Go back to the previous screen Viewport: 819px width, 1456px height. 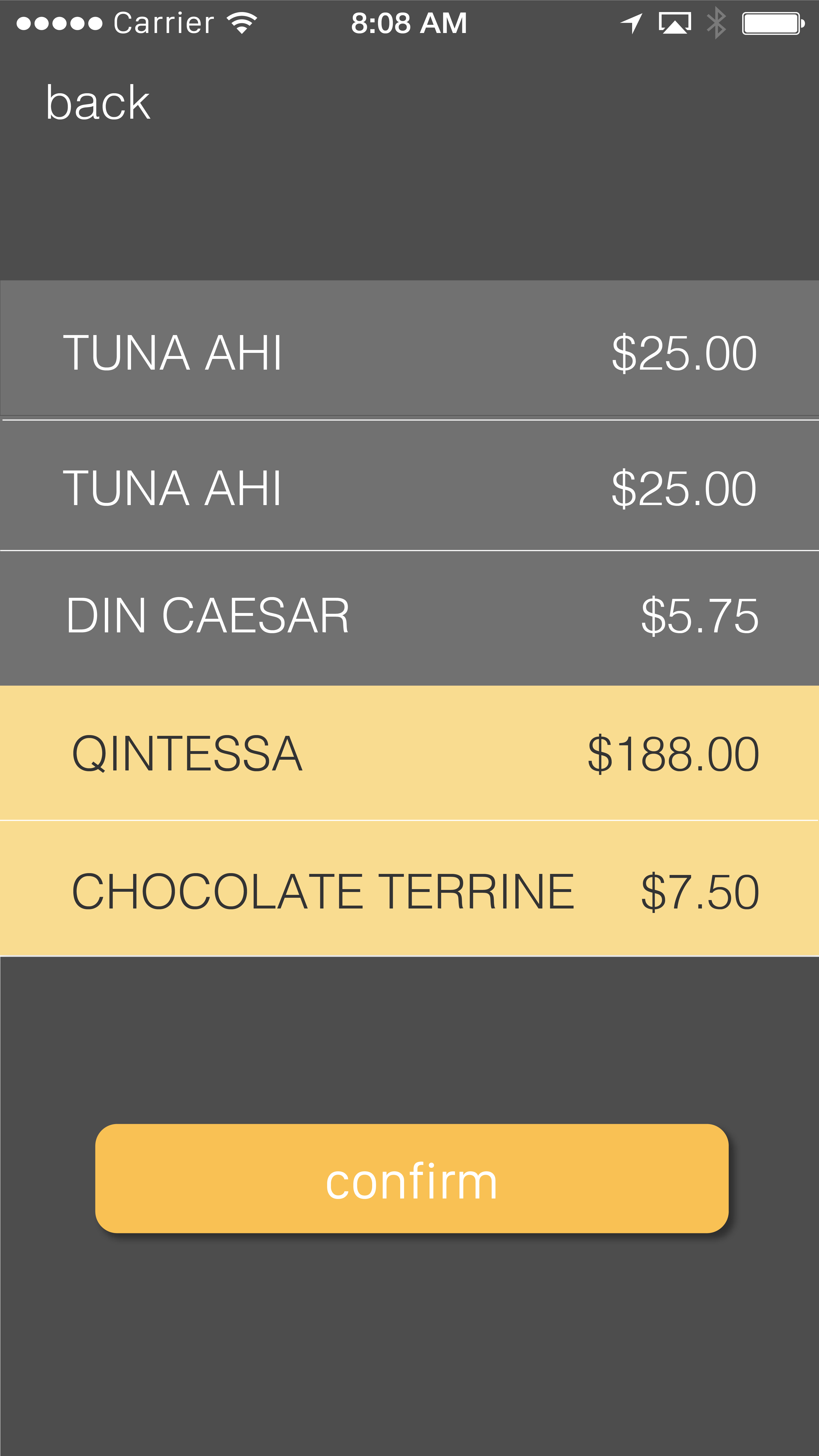98,103
